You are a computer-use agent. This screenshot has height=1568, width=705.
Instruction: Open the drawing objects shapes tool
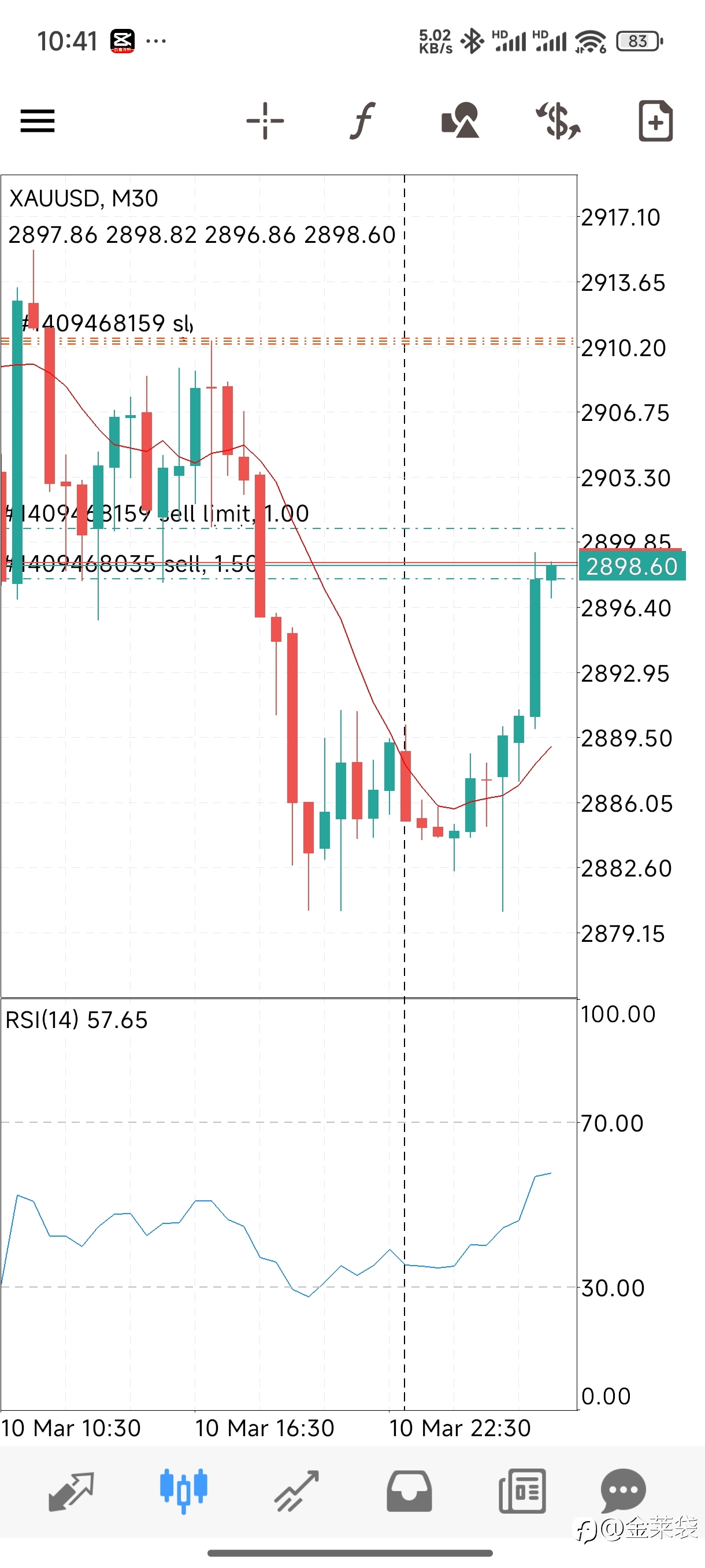pyautogui.click(x=460, y=120)
